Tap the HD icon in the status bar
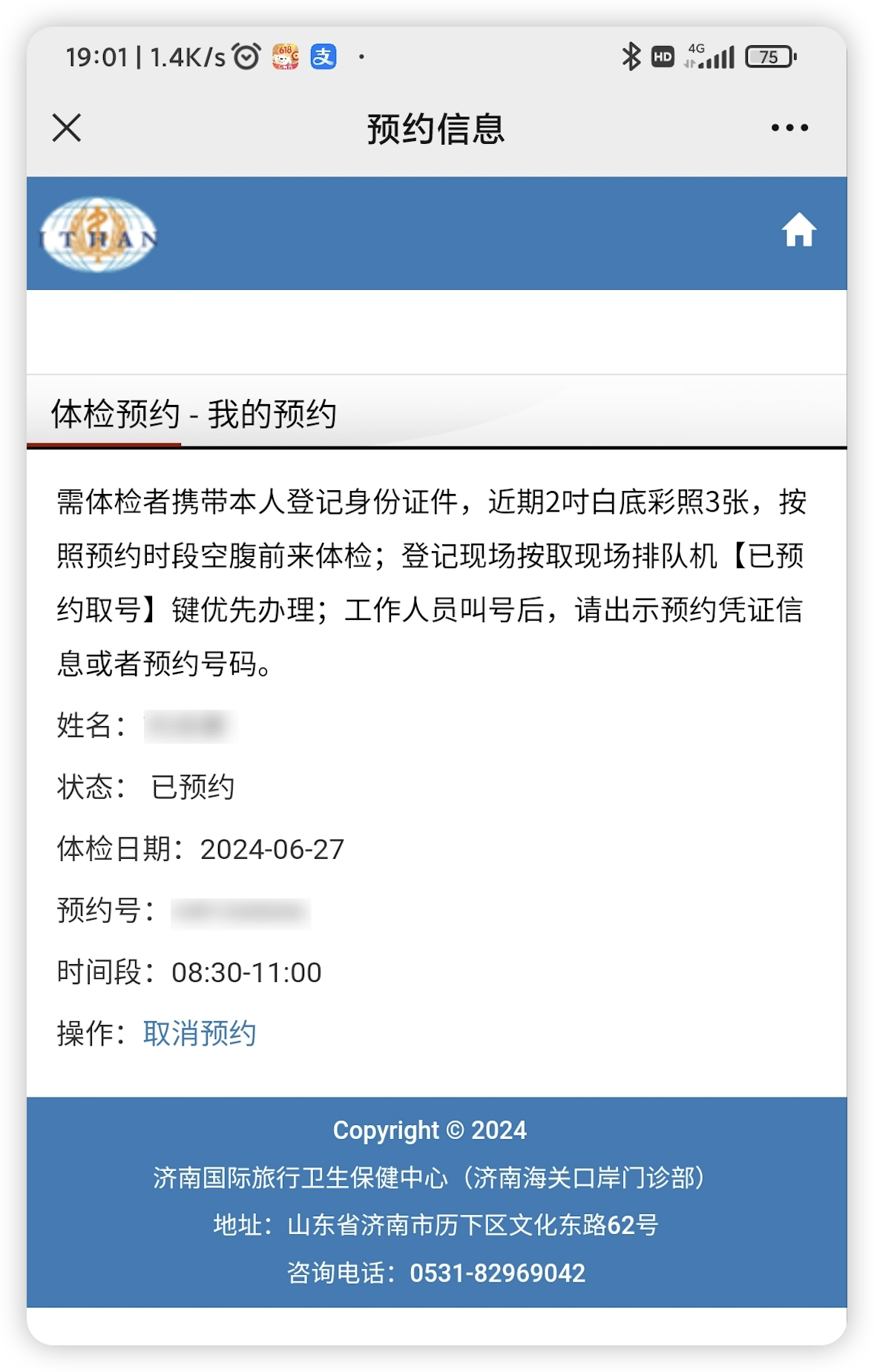 tap(663, 56)
